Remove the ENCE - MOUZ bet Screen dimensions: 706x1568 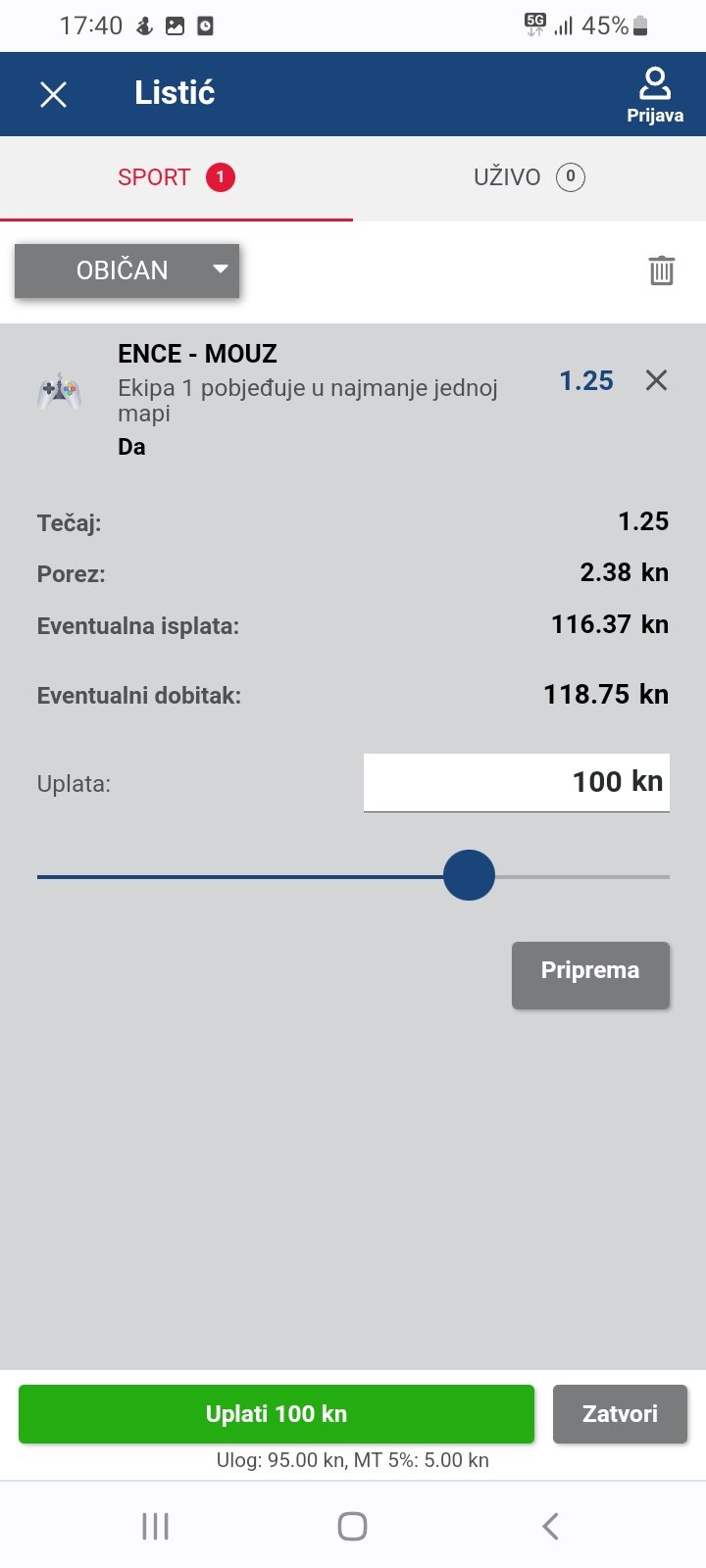point(656,380)
